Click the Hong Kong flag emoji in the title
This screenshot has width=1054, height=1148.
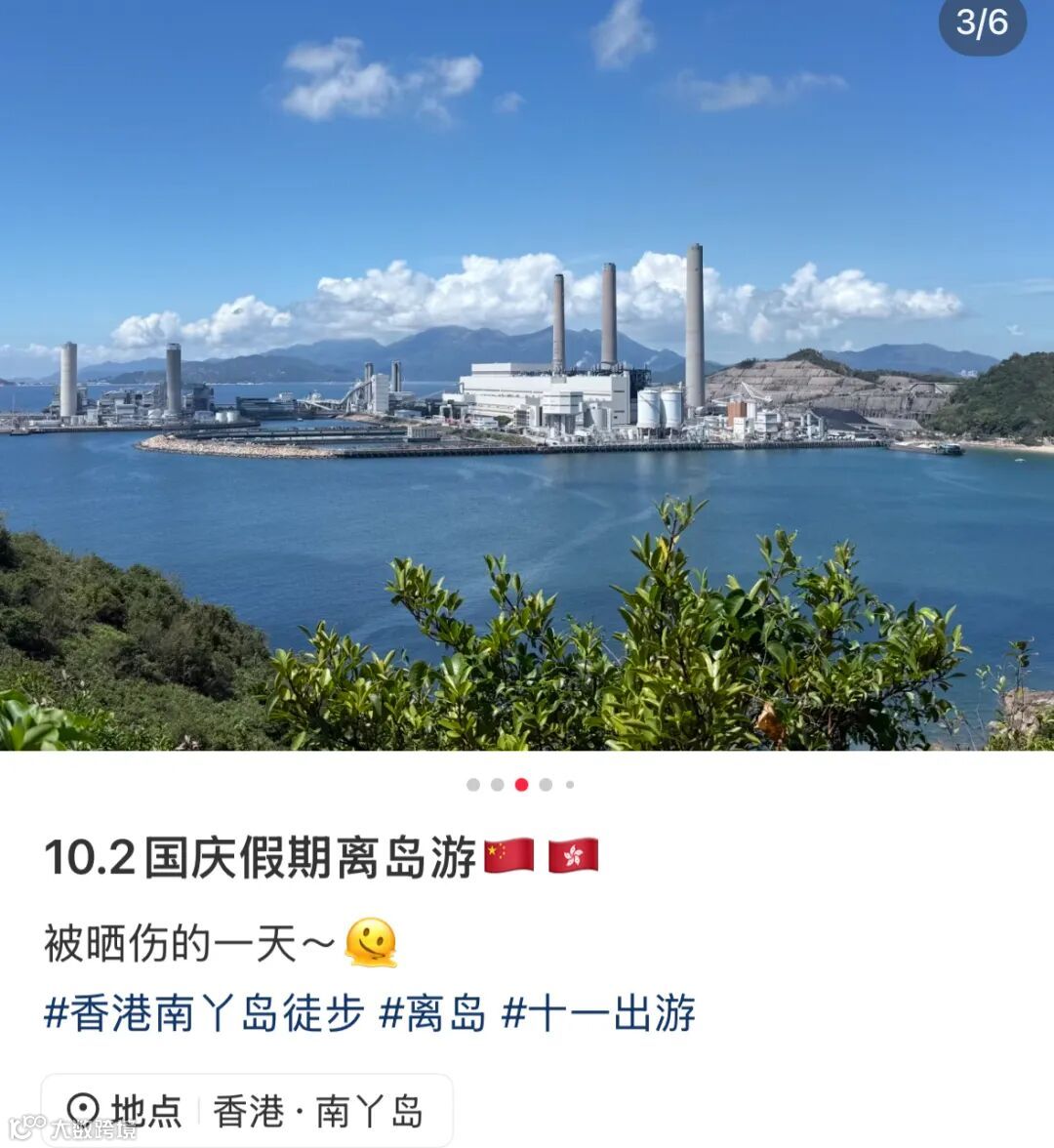[x=572, y=854]
